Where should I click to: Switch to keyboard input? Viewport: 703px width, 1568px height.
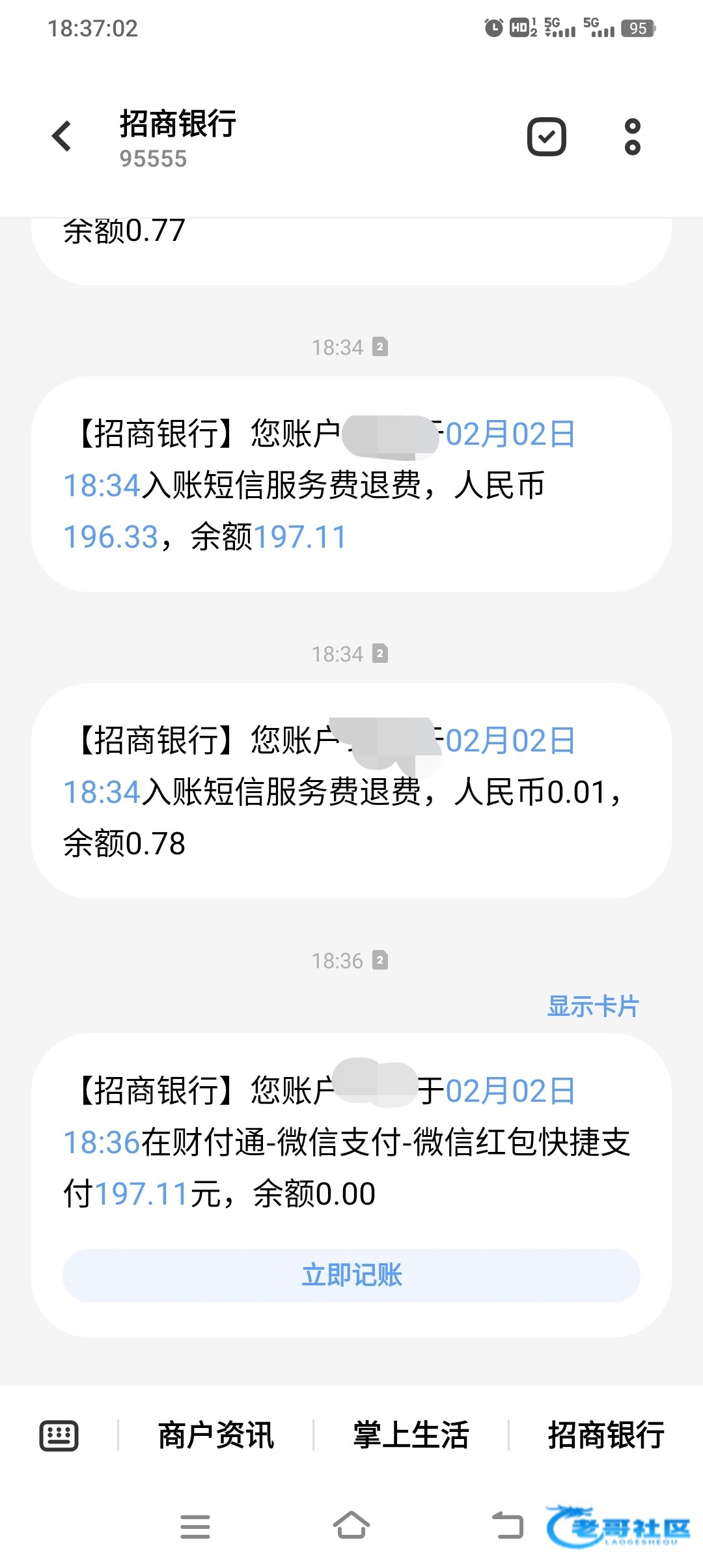[x=59, y=1435]
